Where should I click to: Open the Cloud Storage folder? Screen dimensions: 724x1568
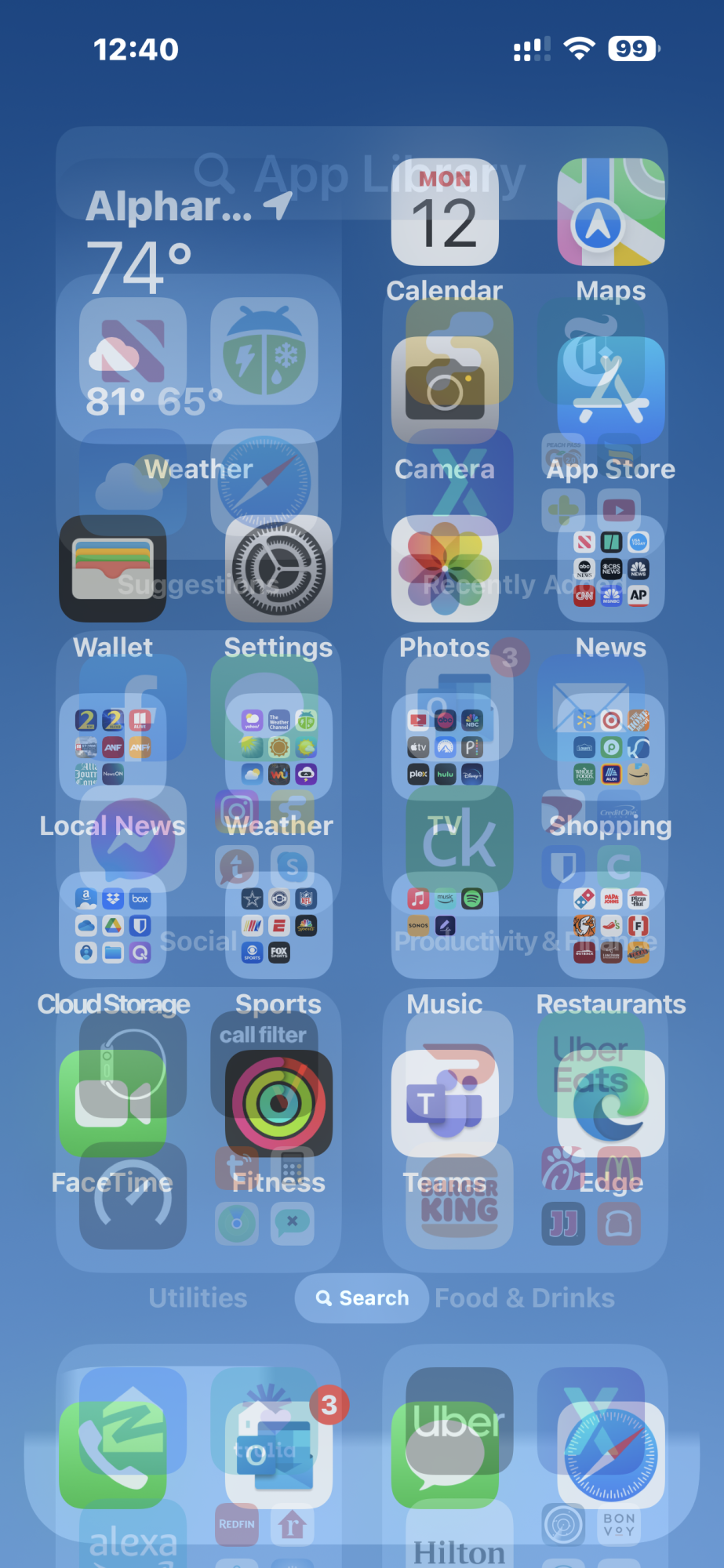pyautogui.click(x=113, y=925)
